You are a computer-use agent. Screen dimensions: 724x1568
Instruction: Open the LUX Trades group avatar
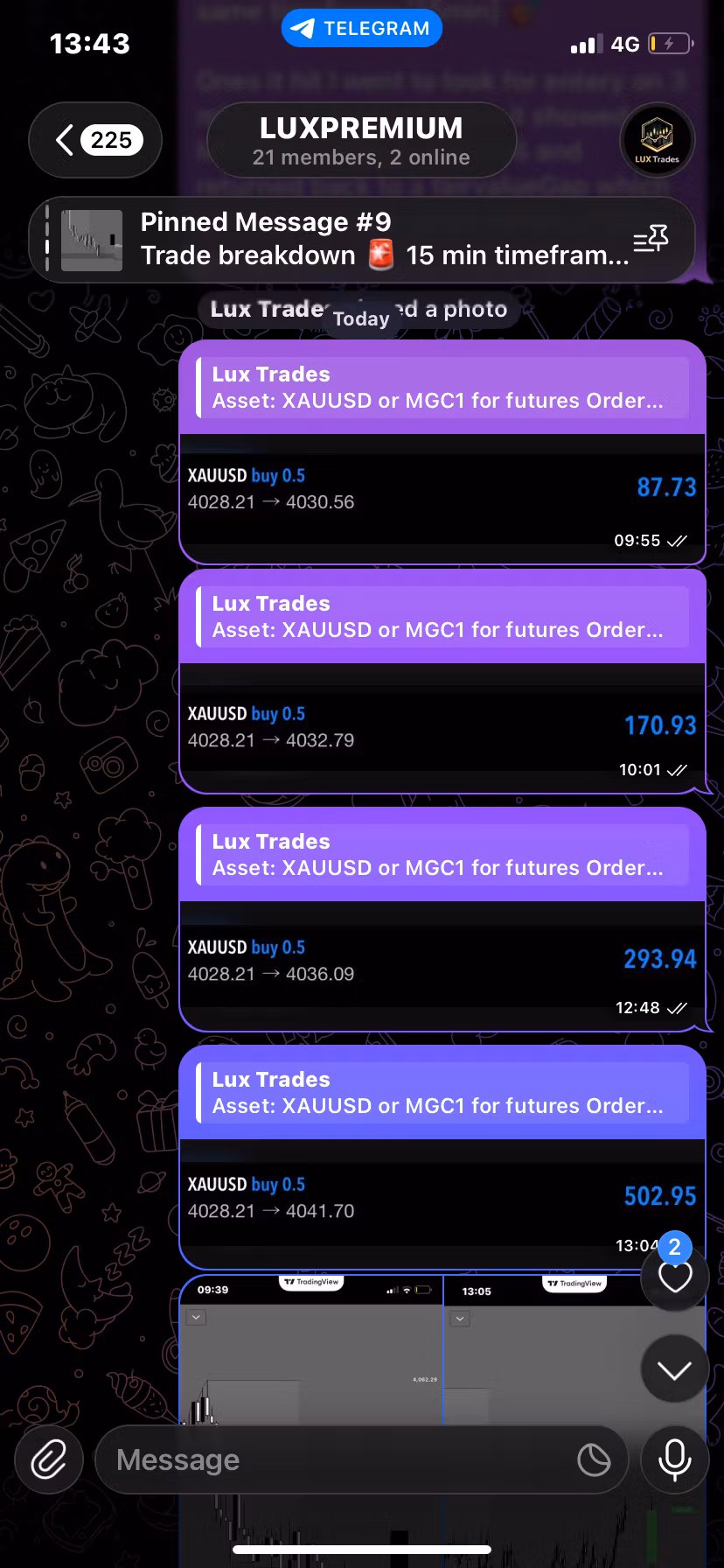point(657,140)
